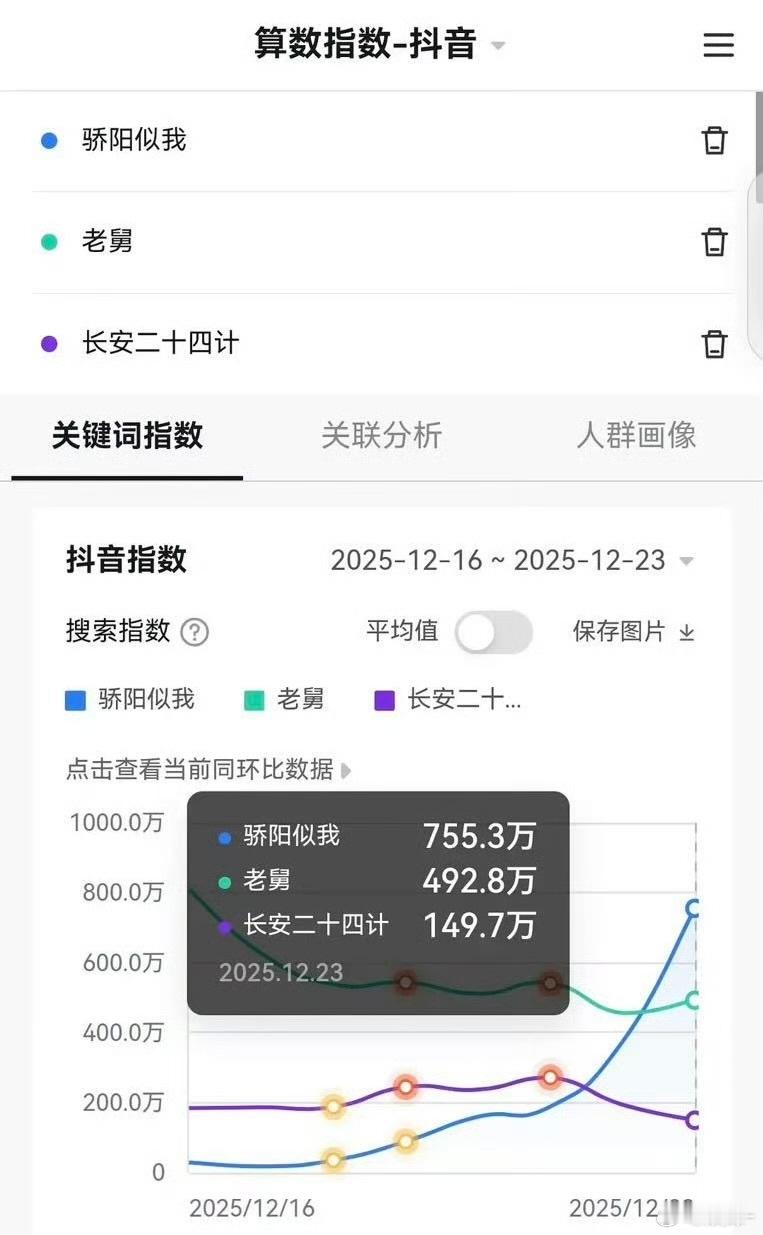The image size is (763, 1235).
Task: Delete the keyword 骄阳似我 via its trash icon
Action: coord(714,140)
